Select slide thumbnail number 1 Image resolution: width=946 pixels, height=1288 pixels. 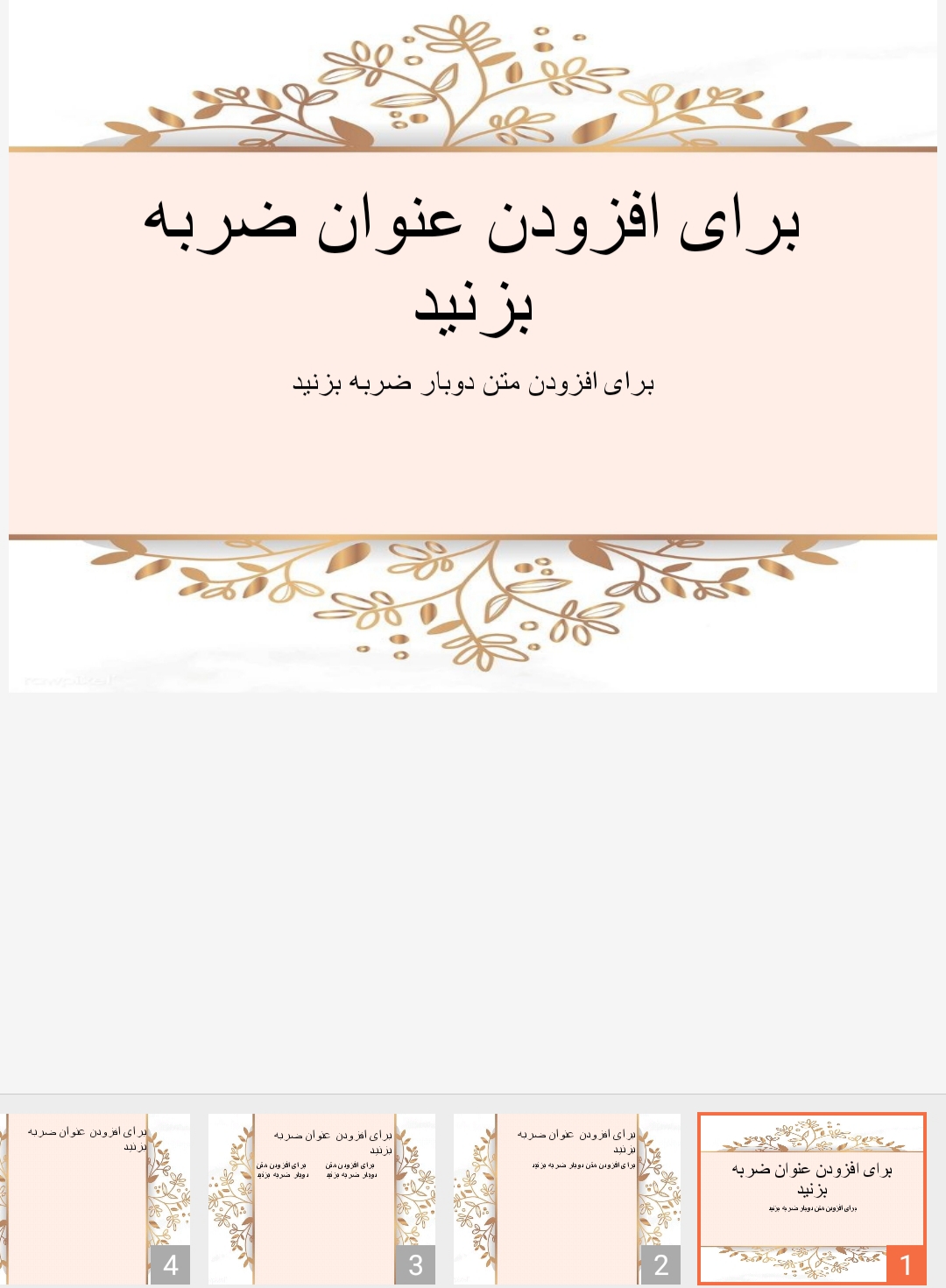[x=811, y=1198]
